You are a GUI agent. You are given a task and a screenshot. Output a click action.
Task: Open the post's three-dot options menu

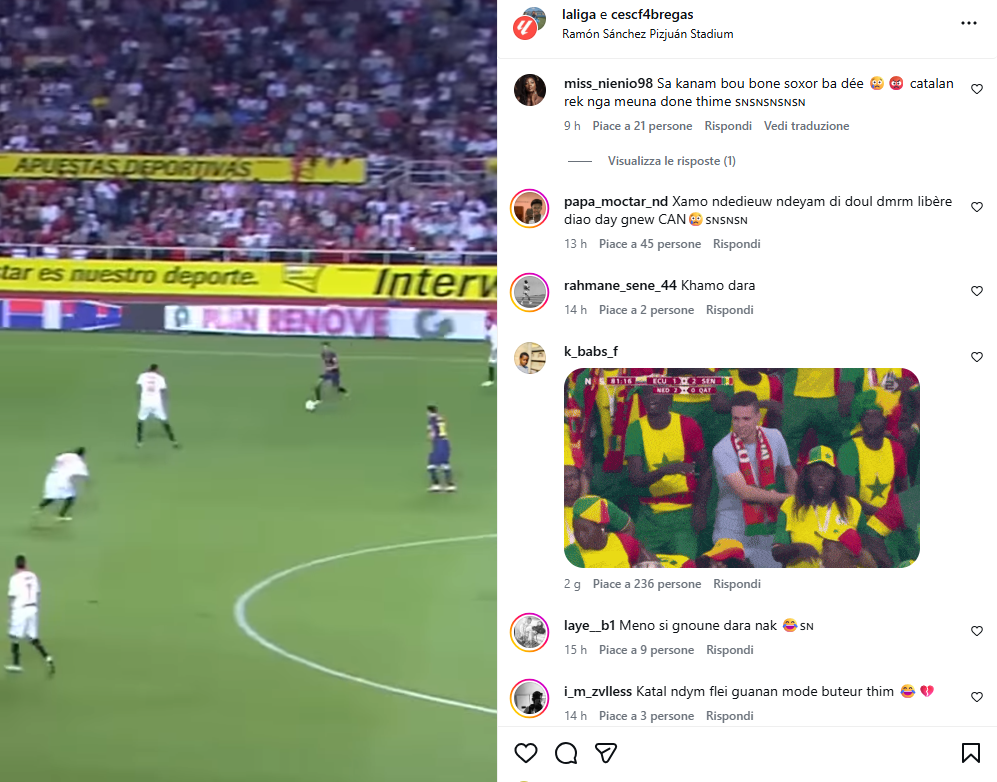(x=968, y=23)
